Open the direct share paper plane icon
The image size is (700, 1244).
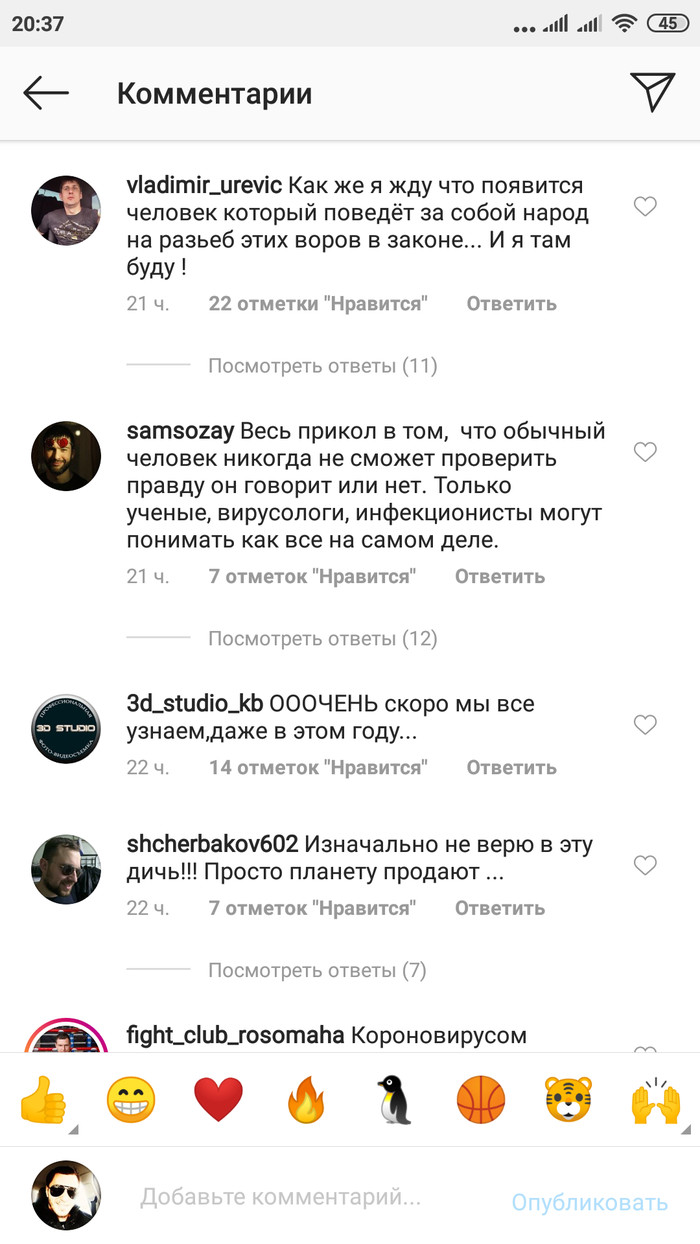tap(652, 92)
